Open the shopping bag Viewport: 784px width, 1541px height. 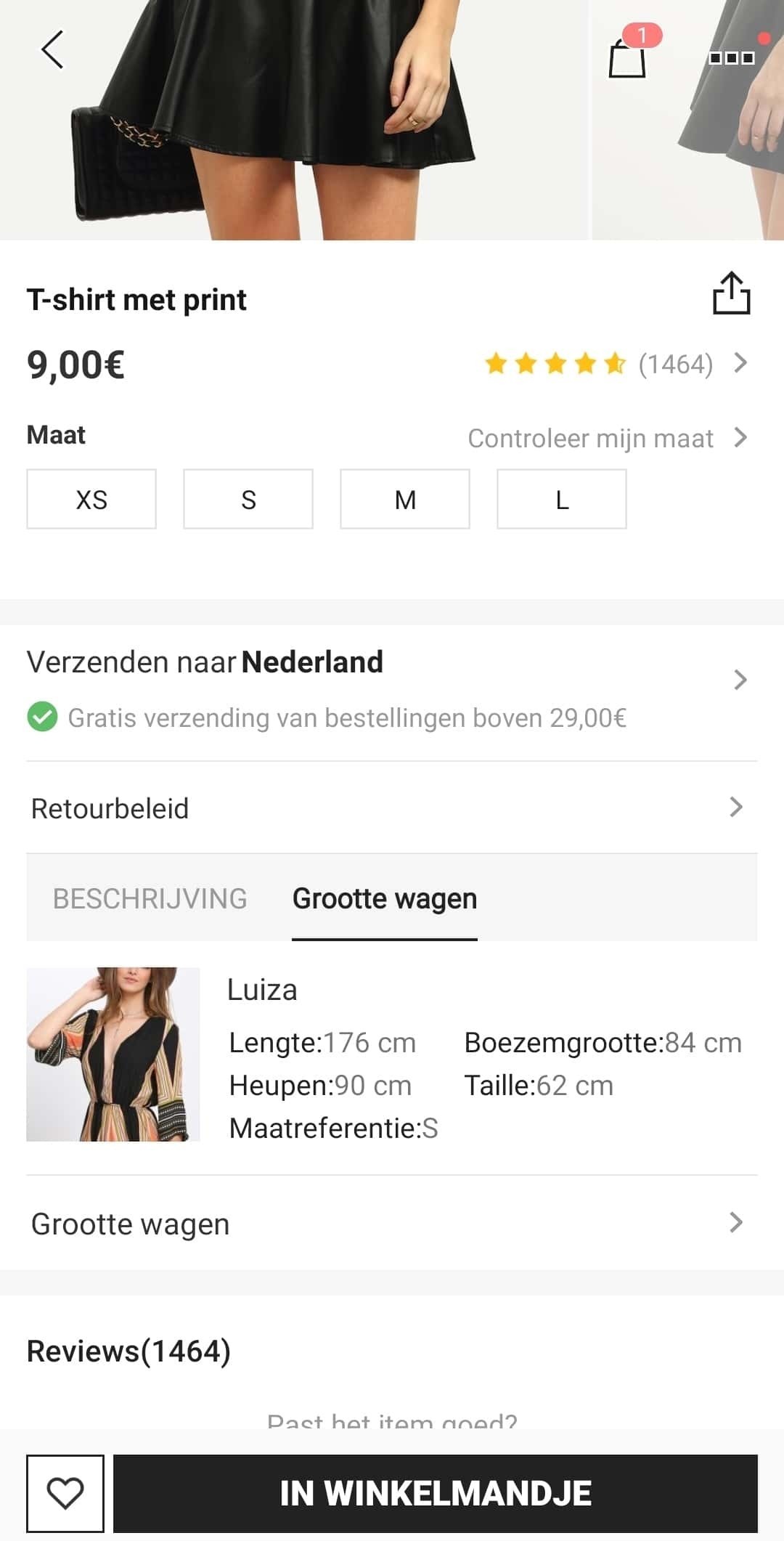(x=628, y=57)
